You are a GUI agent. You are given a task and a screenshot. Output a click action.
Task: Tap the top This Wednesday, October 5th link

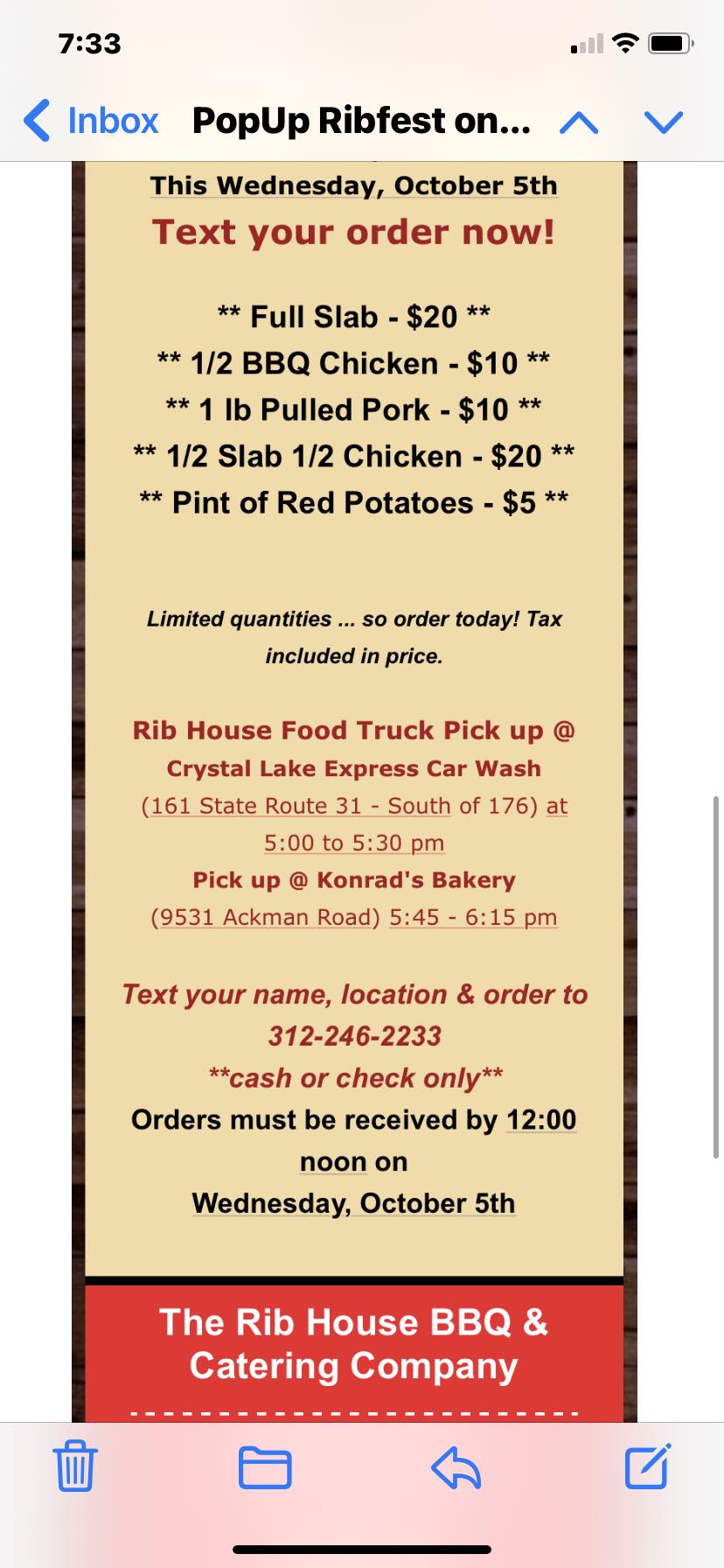pos(354,185)
